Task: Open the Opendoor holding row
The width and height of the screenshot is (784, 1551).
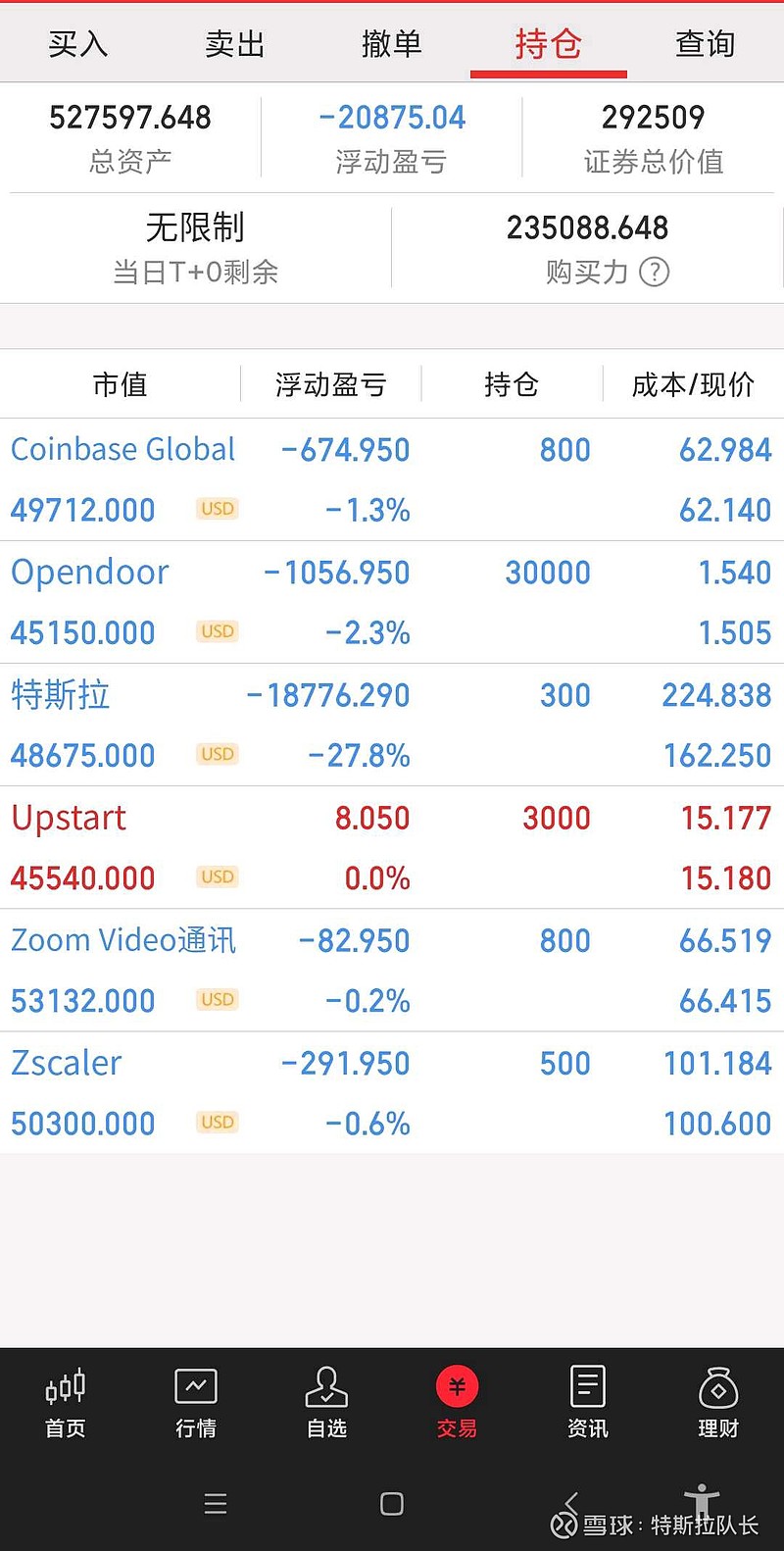Action: click(392, 602)
